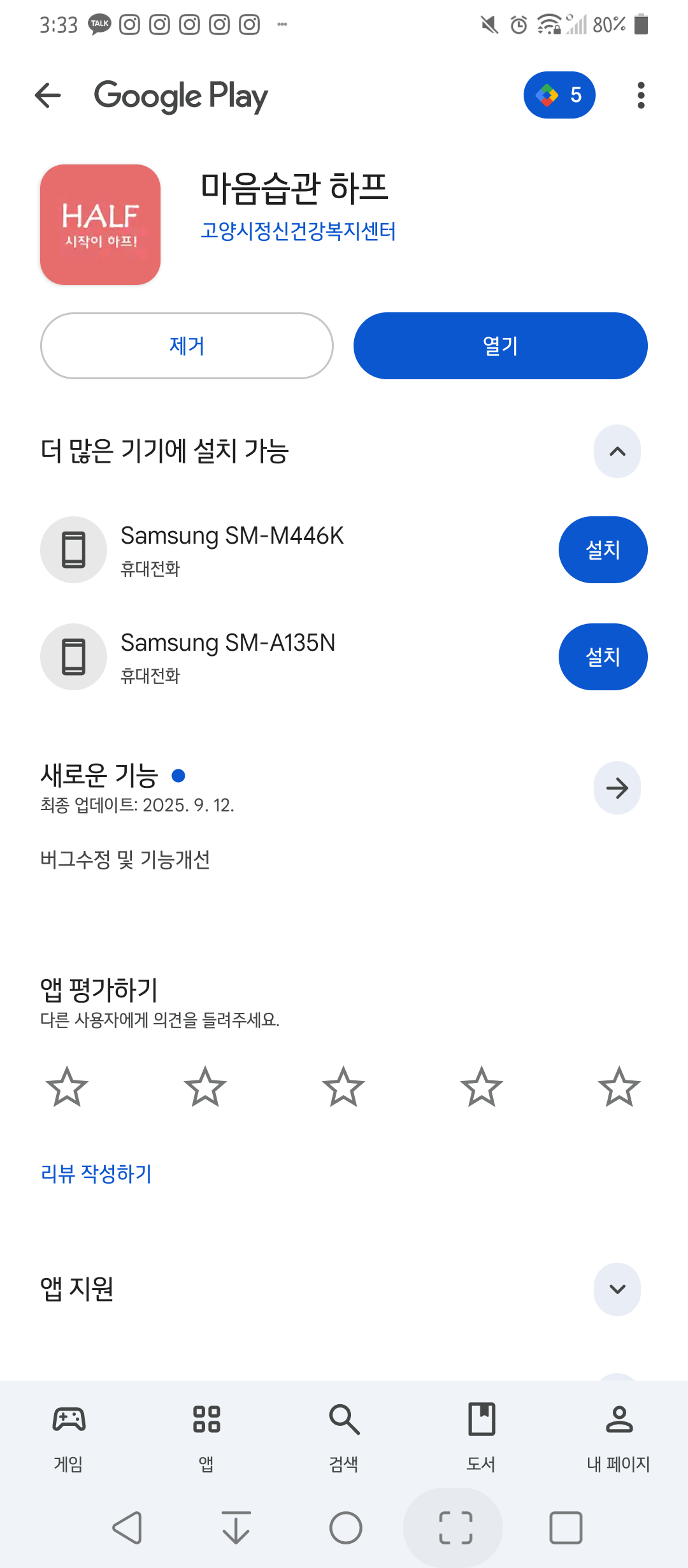The image size is (688, 1568).
Task: Install on Samsung SM-A135N
Action: pos(603,657)
